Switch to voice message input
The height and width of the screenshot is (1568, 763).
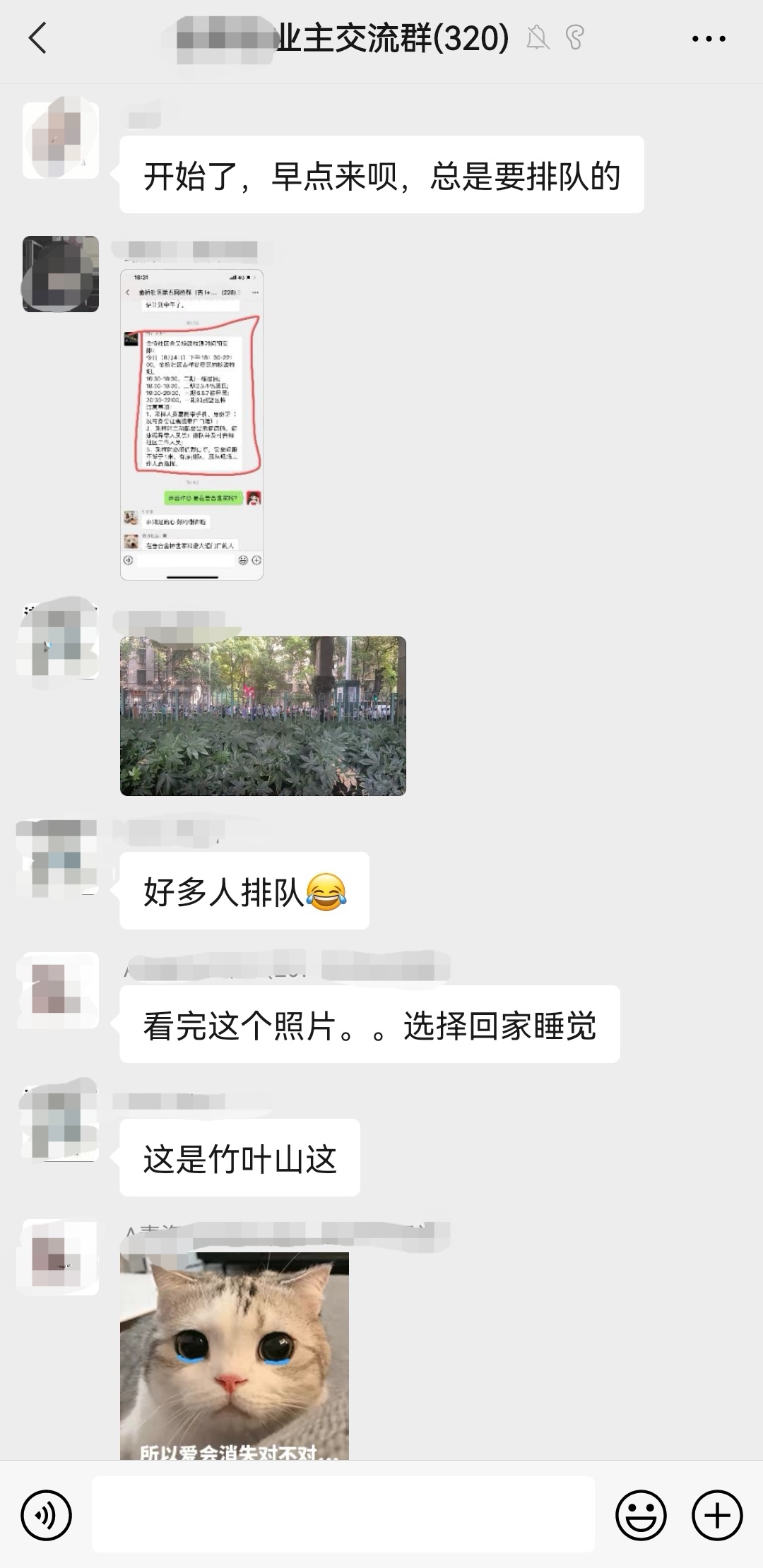click(47, 1515)
